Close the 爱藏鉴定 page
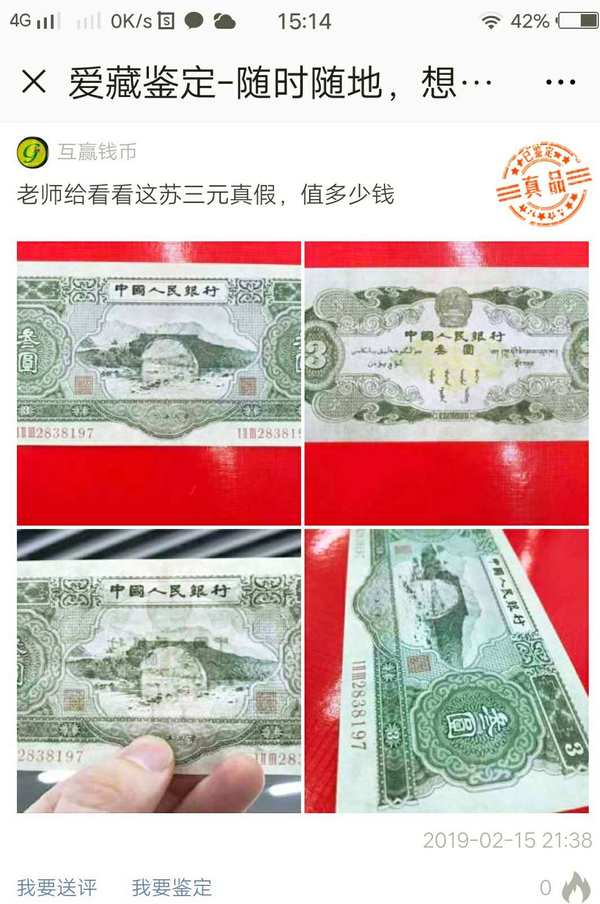The height and width of the screenshot is (904, 600). (34, 83)
